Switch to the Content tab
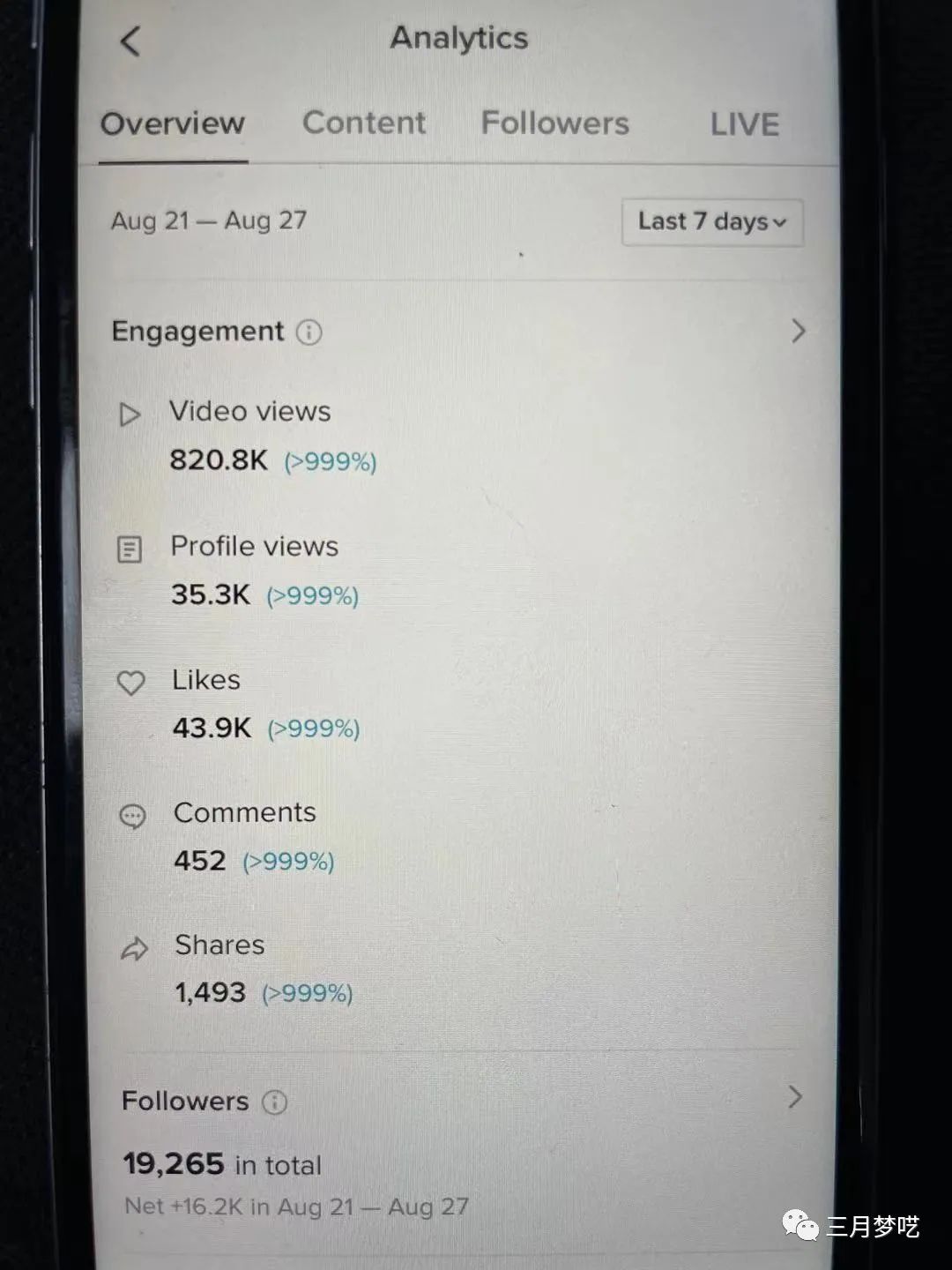Viewport: 952px width, 1270px height. coord(364,123)
